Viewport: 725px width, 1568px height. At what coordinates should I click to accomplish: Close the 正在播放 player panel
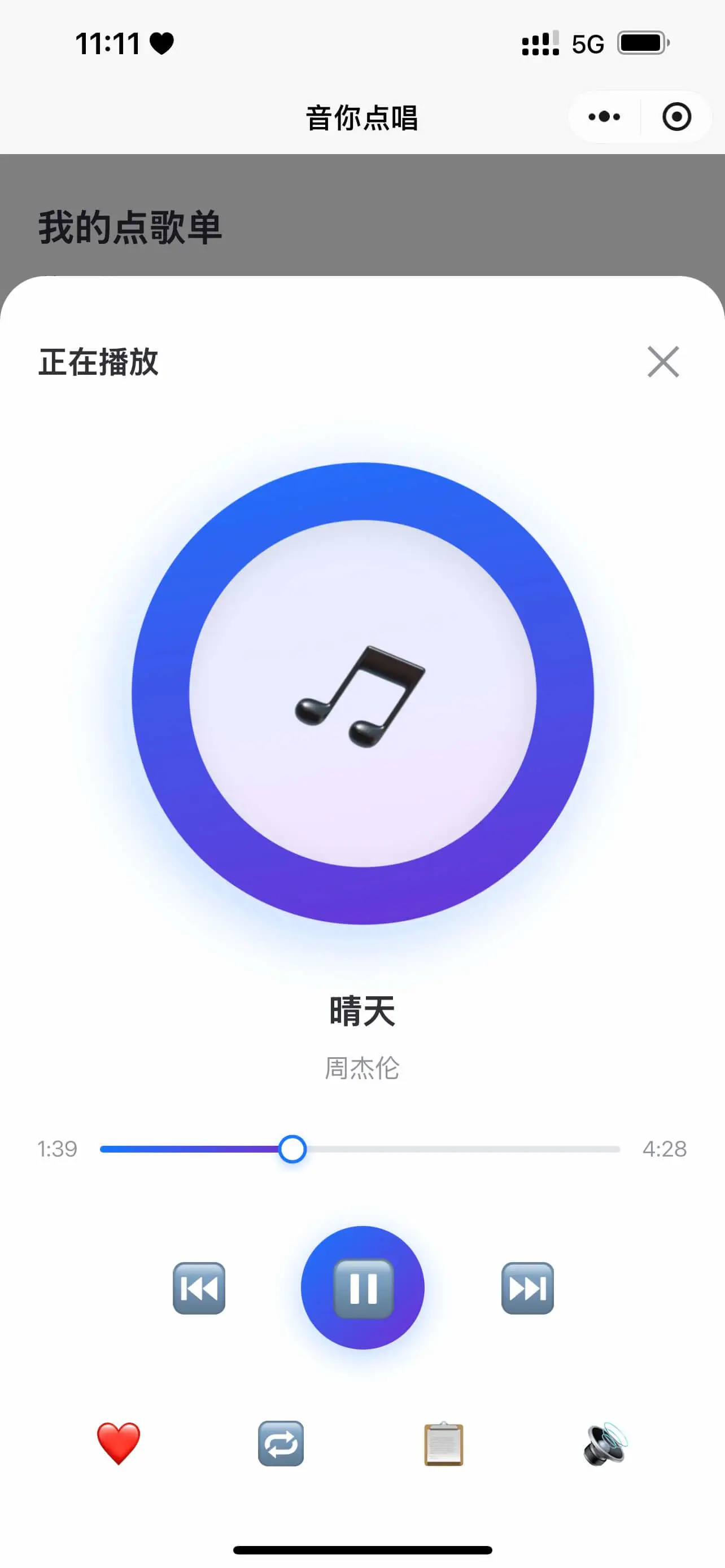(x=663, y=362)
